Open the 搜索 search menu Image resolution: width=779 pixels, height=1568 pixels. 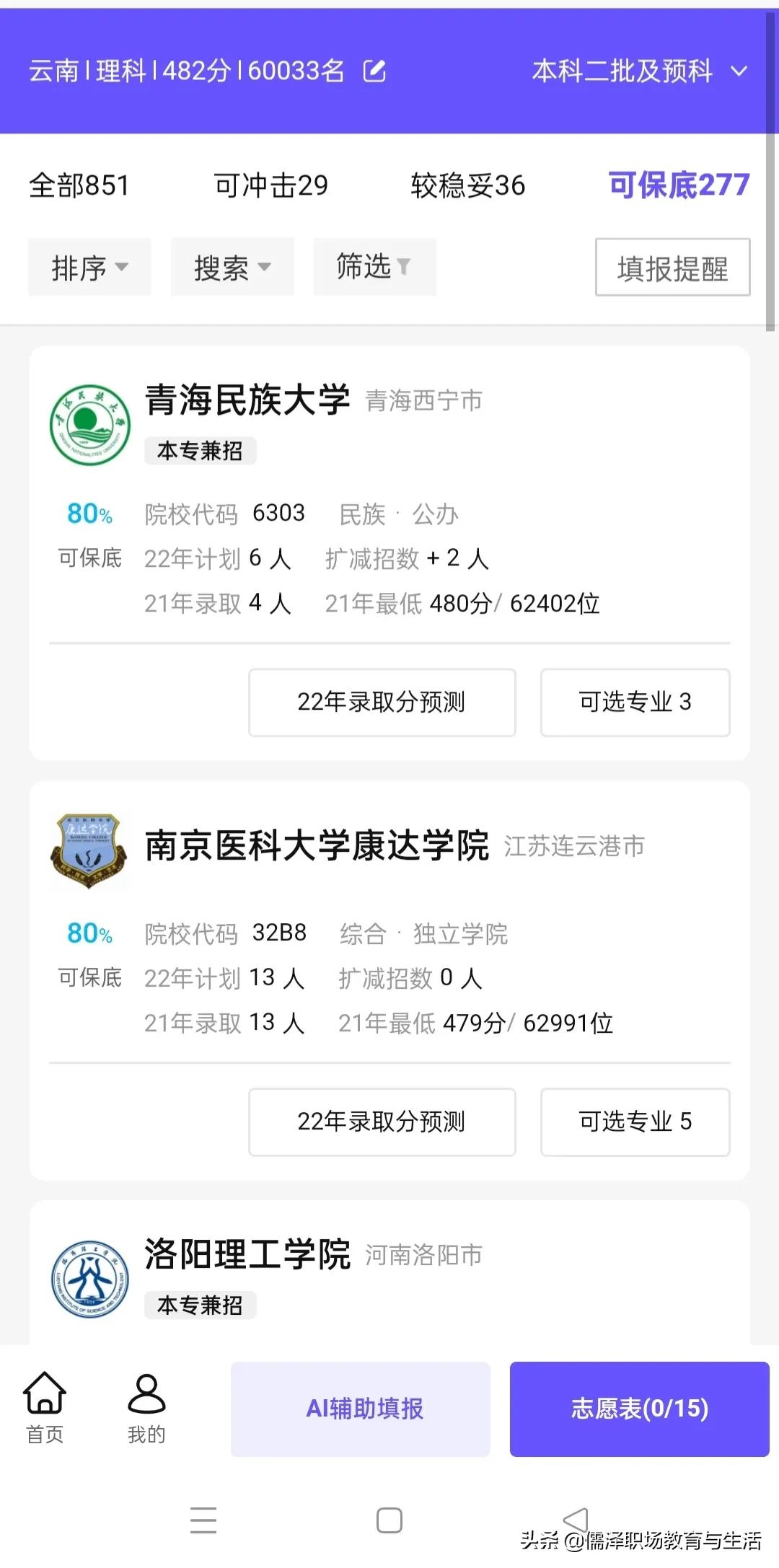click(232, 268)
